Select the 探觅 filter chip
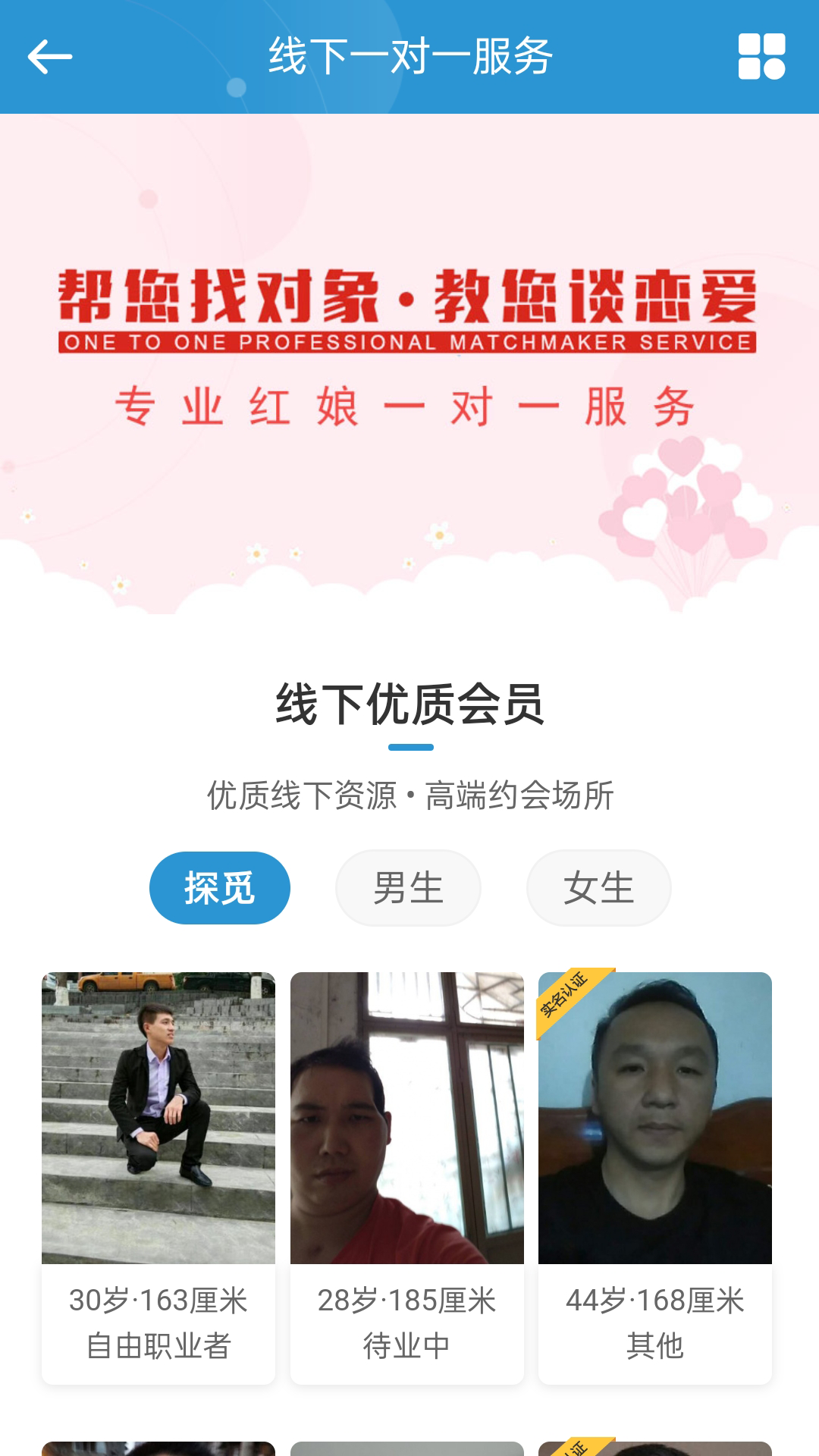The image size is (819, 1456). [219, 888]
